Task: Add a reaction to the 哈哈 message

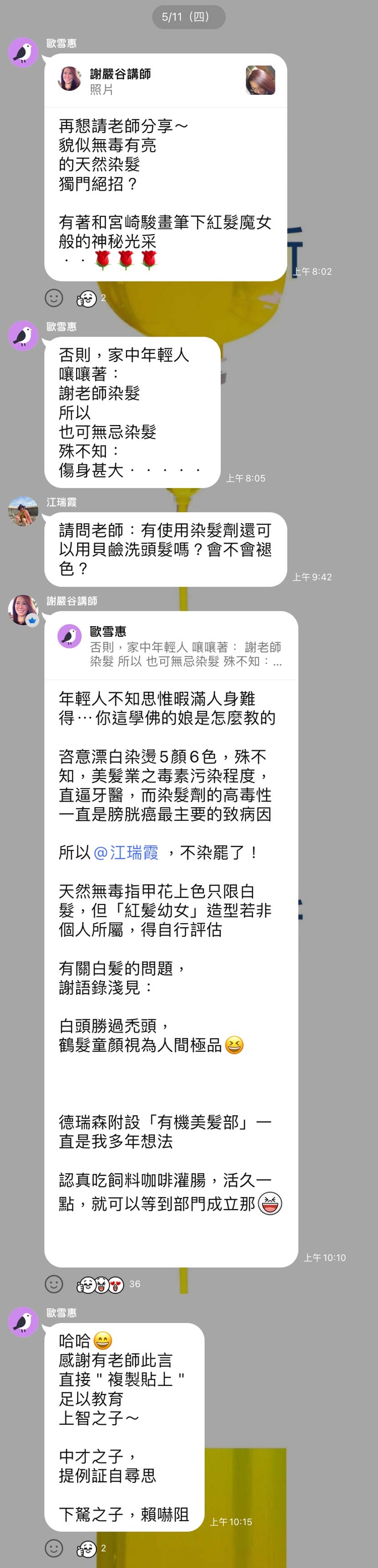Action: [x=54, y=1547]
